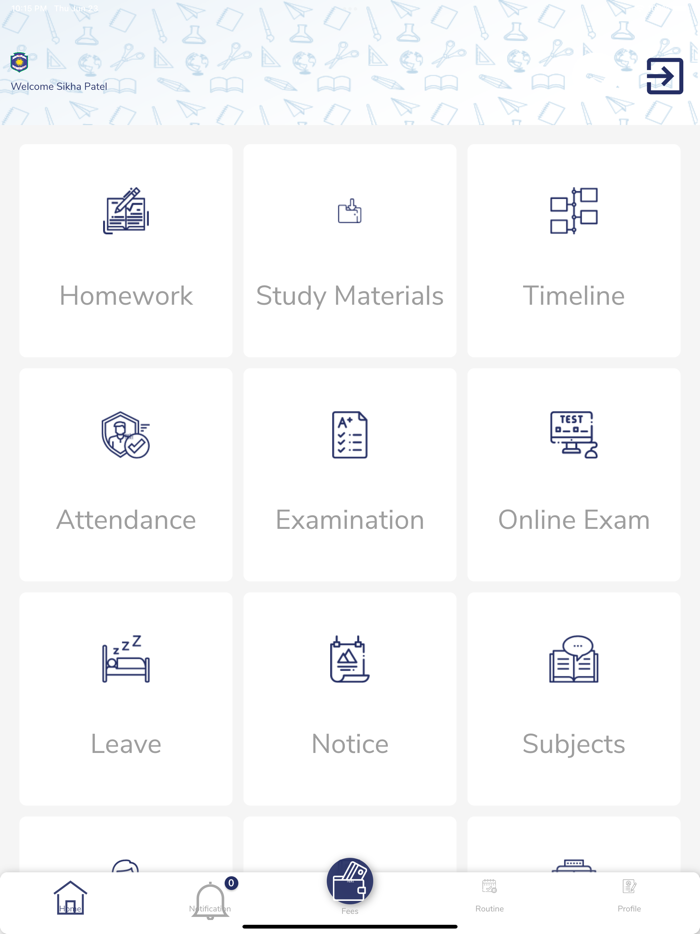The height and width of the screenshot is (934, 700).
Task: Tap the logout arrow icon
Action: 664,76
